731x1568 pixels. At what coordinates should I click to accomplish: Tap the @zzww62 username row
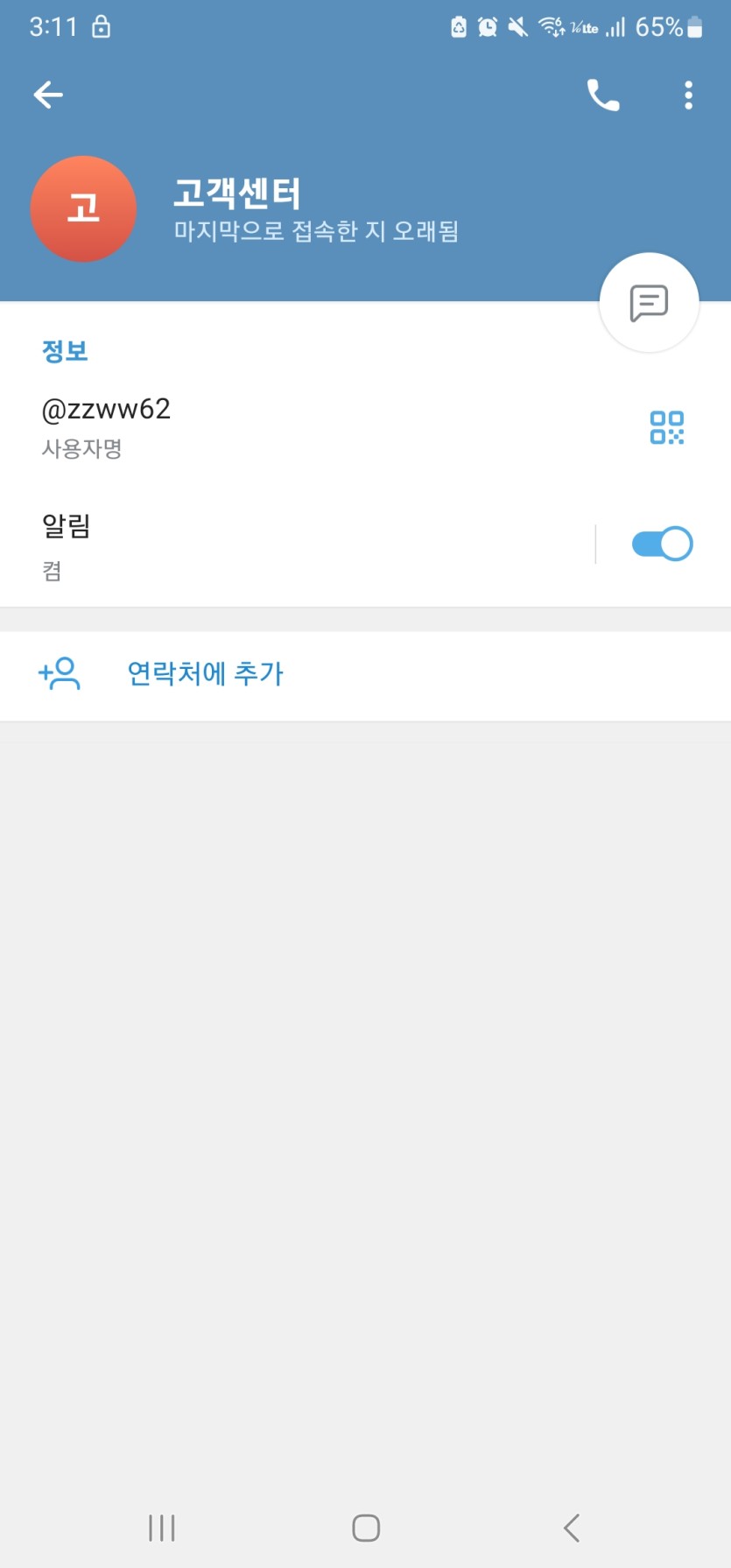point(263,427)
